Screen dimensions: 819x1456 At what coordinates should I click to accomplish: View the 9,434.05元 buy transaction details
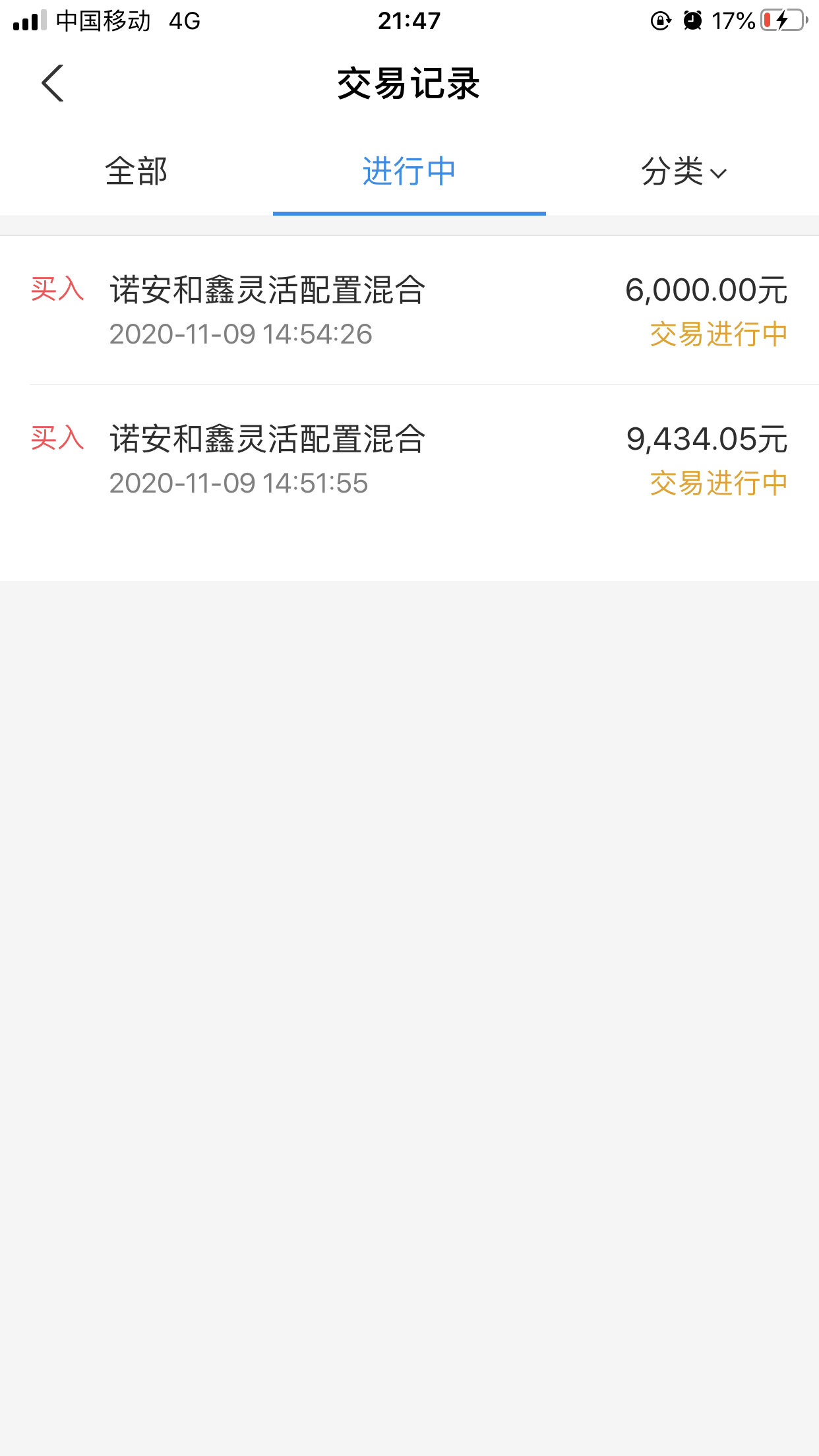click(409, 460)
